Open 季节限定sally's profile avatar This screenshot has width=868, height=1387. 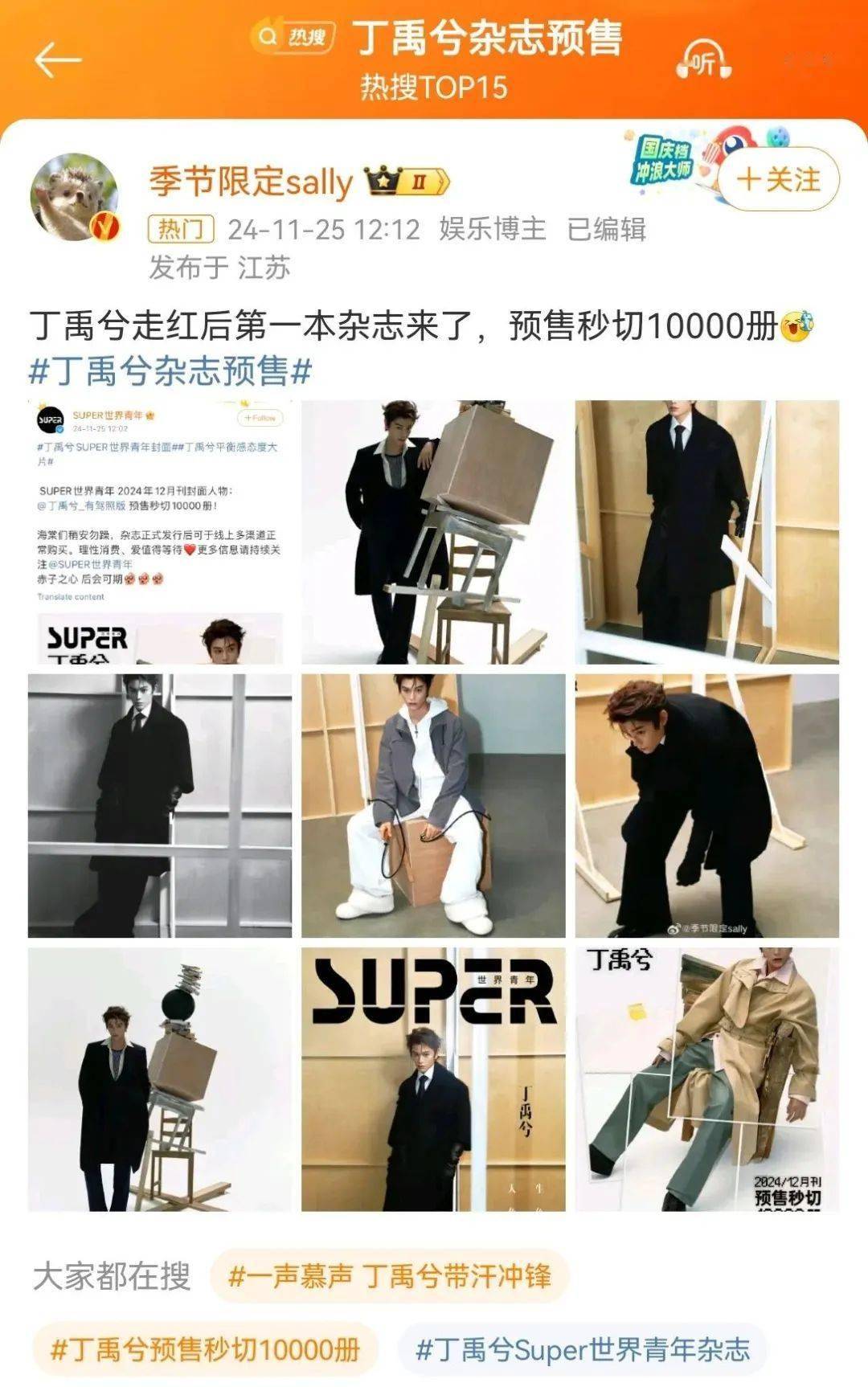tap(75, 198)
